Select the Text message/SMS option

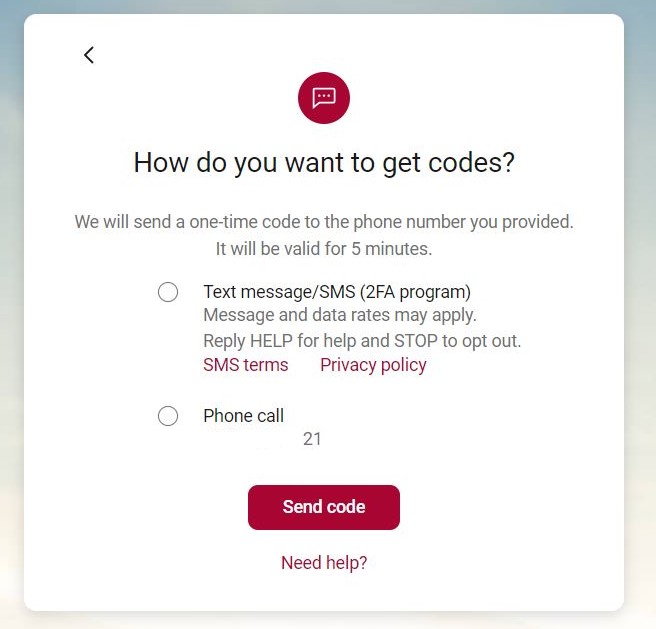click(168, 292)
